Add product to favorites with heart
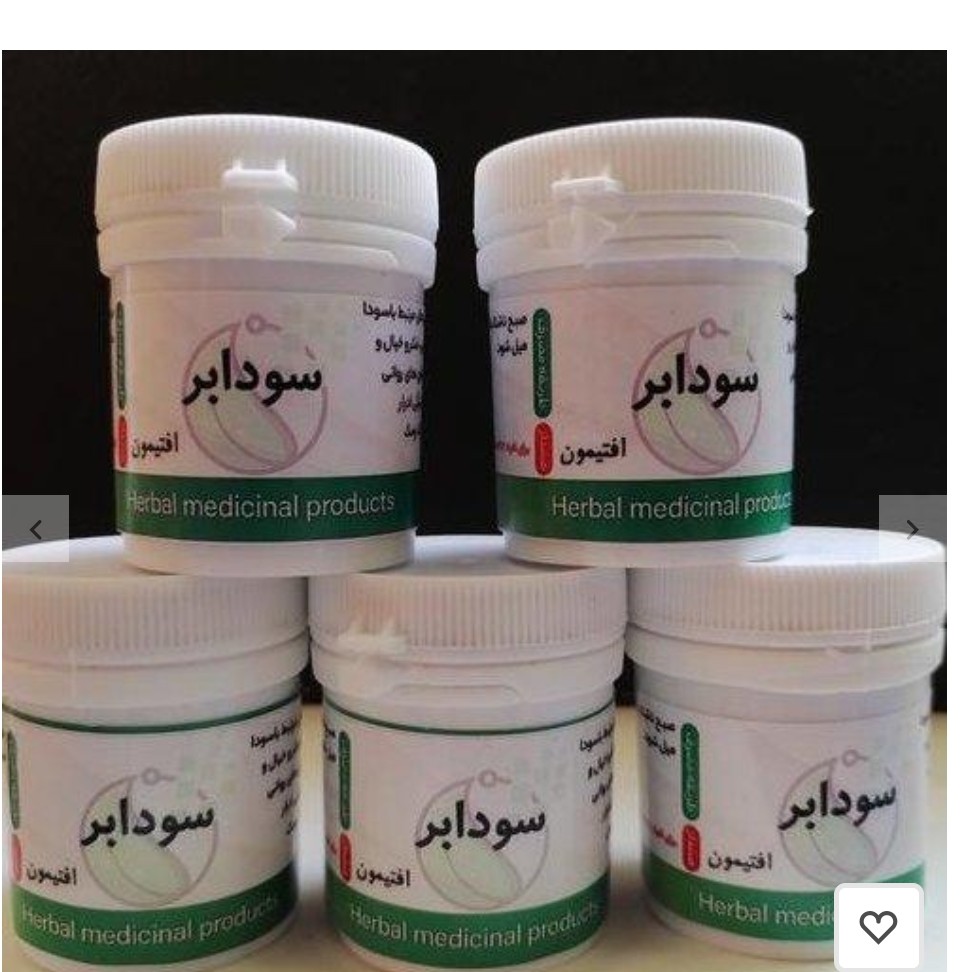972x972 pixels. (878, 927)
